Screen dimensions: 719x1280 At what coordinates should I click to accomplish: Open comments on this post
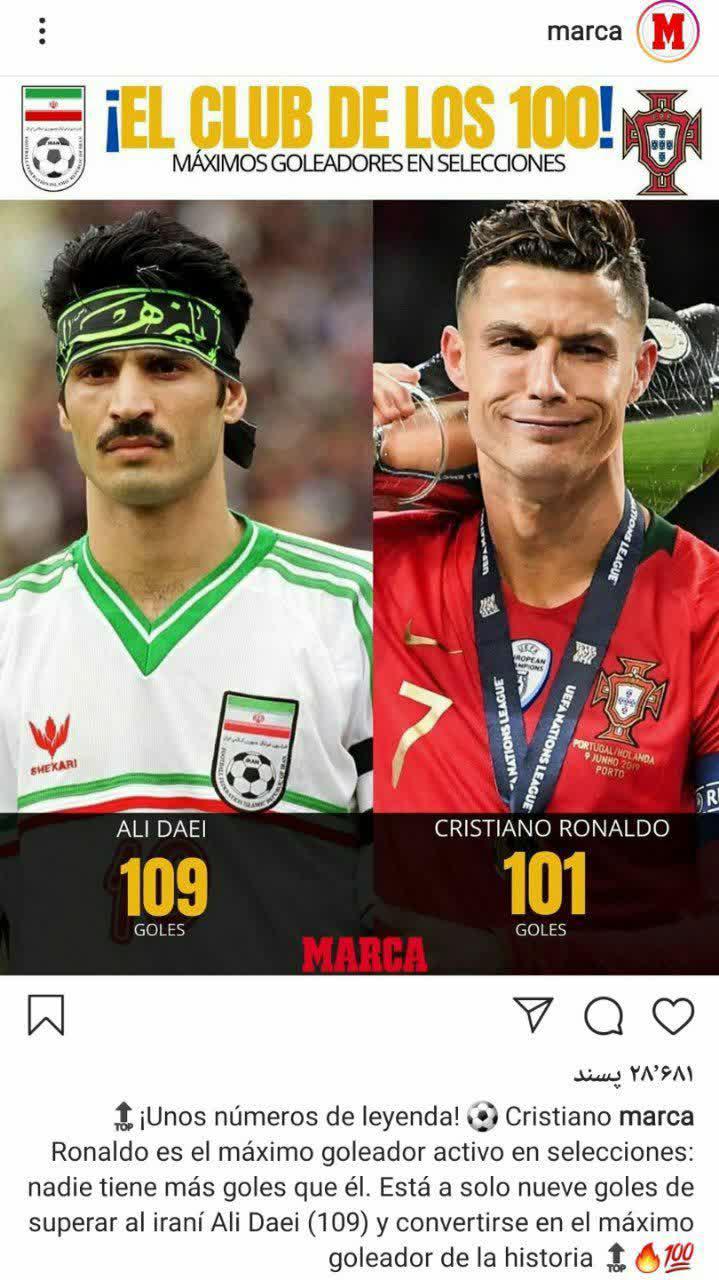[x=604, y=1016]
